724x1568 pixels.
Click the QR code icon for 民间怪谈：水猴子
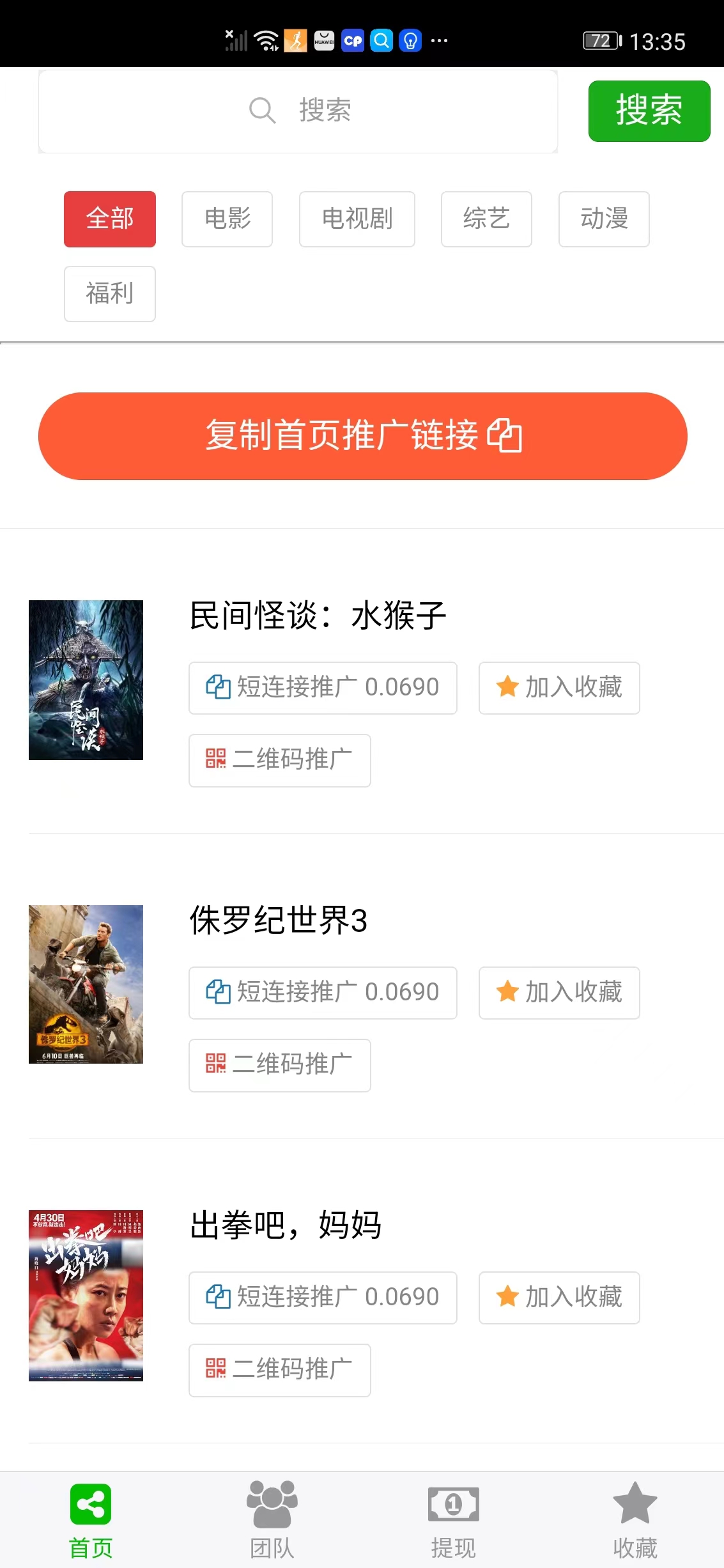pos(217,760)
